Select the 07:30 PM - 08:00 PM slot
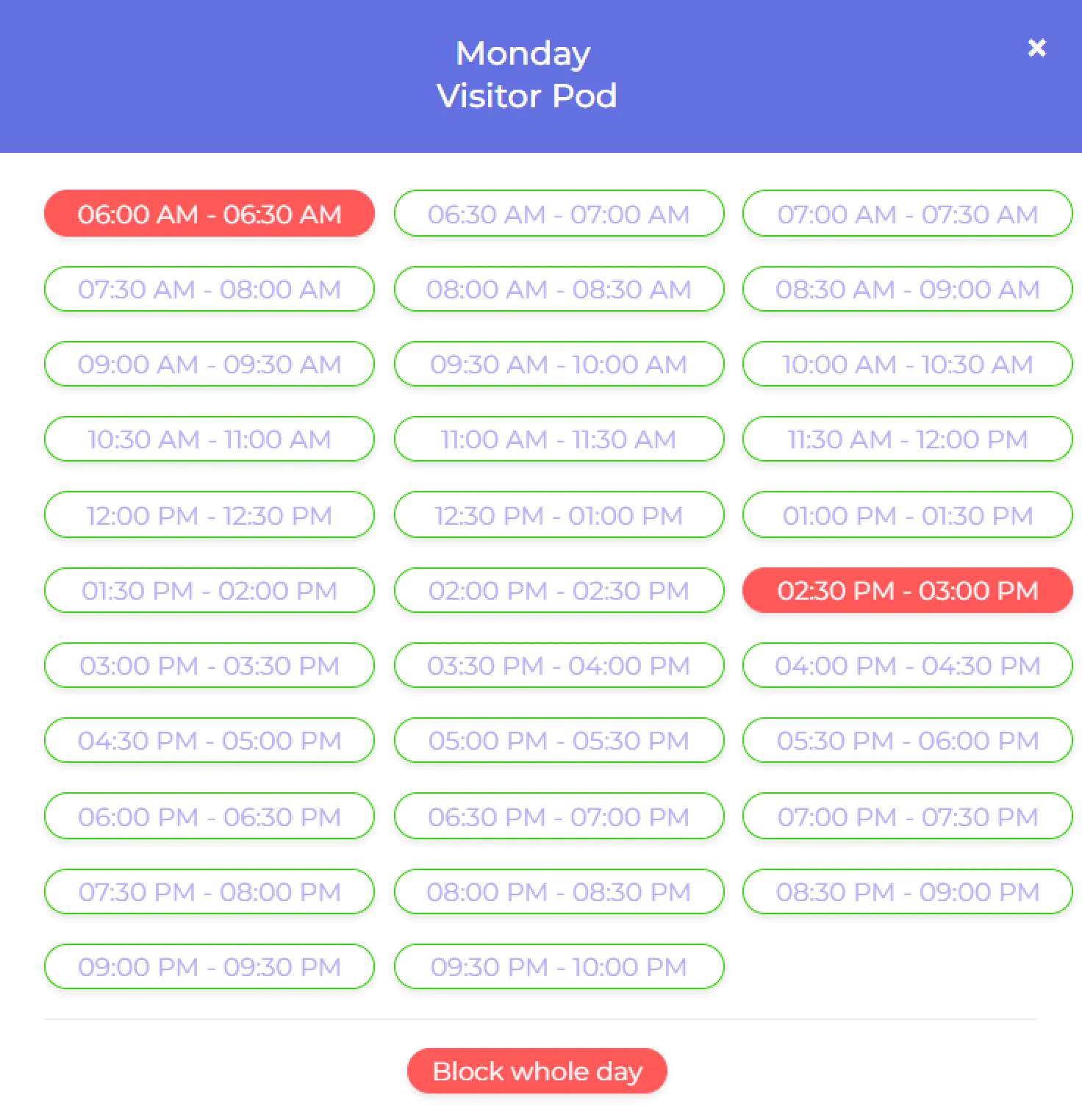The image size is (1082, 1120). pos(209,891)
